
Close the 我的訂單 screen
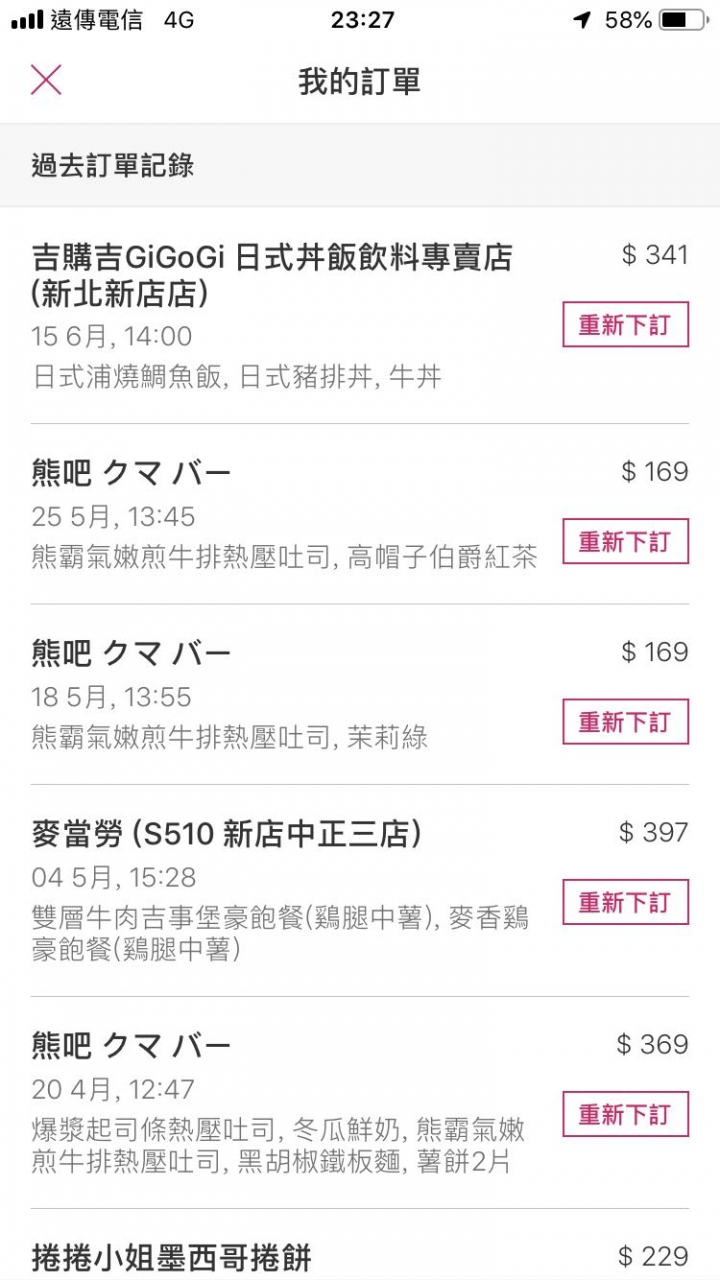click(46, 80)
